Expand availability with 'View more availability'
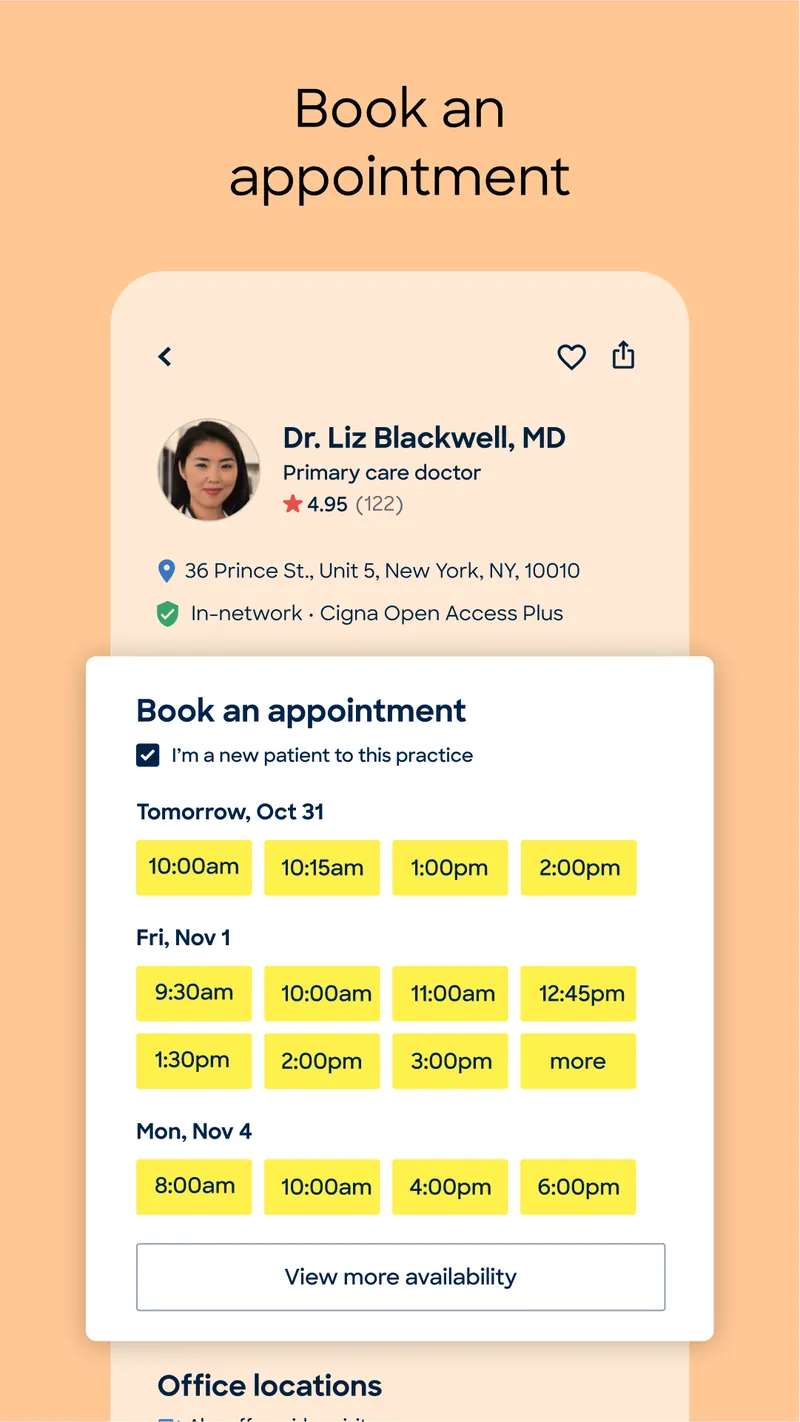The height and width of the screenshot is (1422, 800). coord(400,1277)
